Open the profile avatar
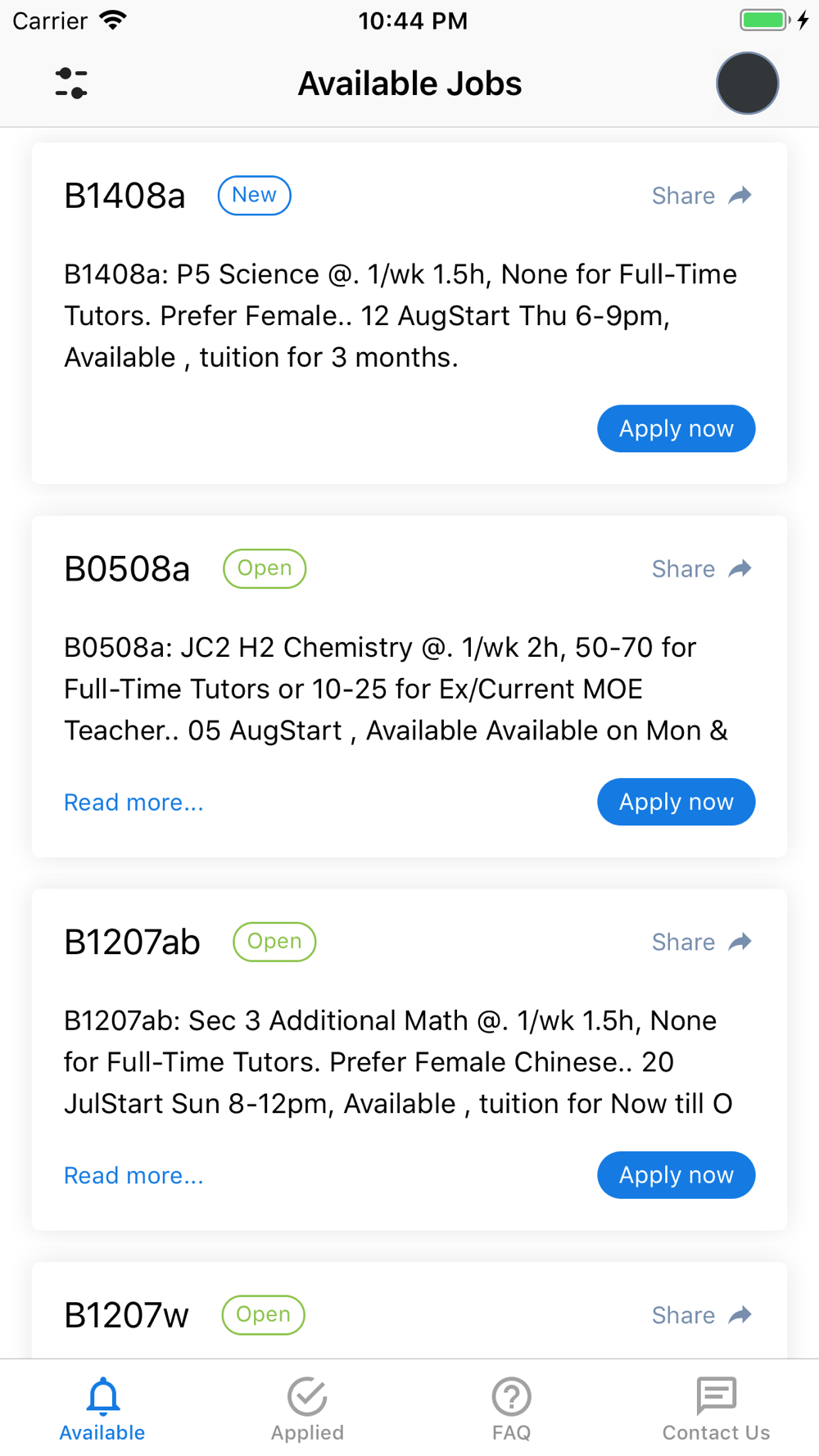Viewport: 819px width, 1456px height. click(747, 84)
